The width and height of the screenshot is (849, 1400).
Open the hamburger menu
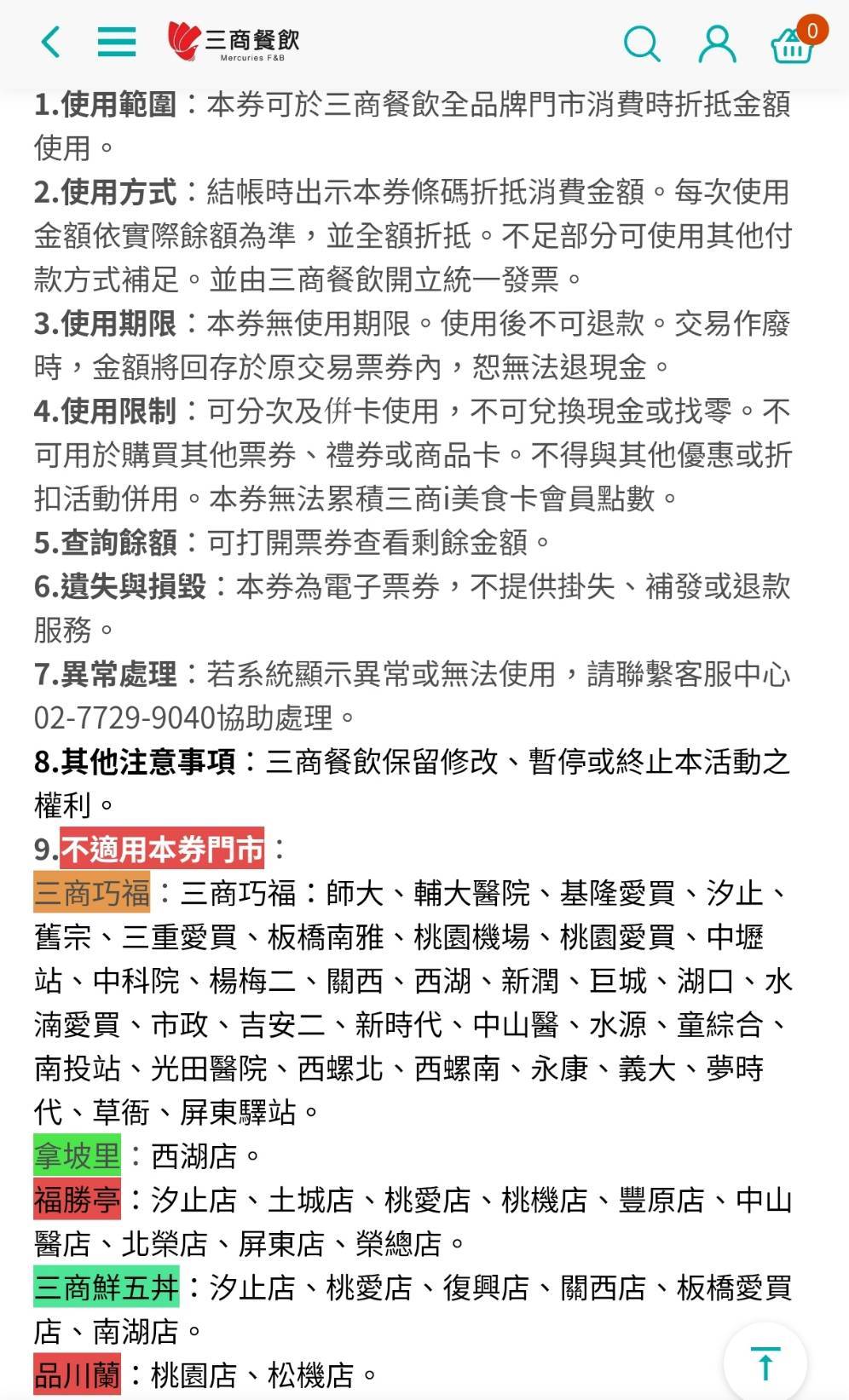point(117,42)
